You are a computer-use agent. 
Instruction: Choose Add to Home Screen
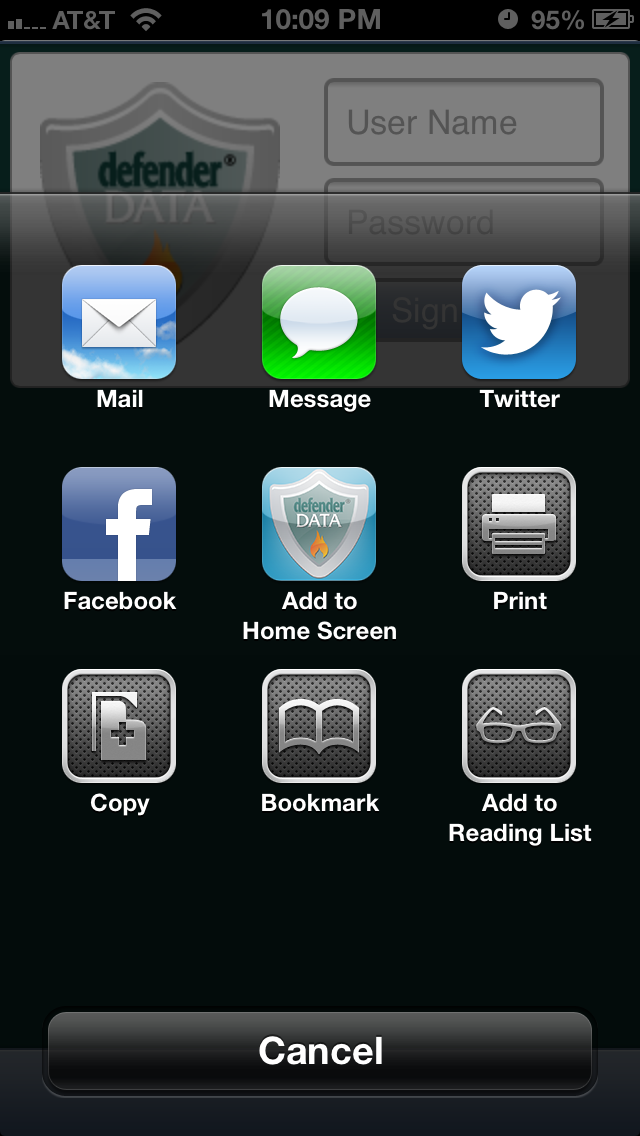pyautogui.click(x=319, y=525)
